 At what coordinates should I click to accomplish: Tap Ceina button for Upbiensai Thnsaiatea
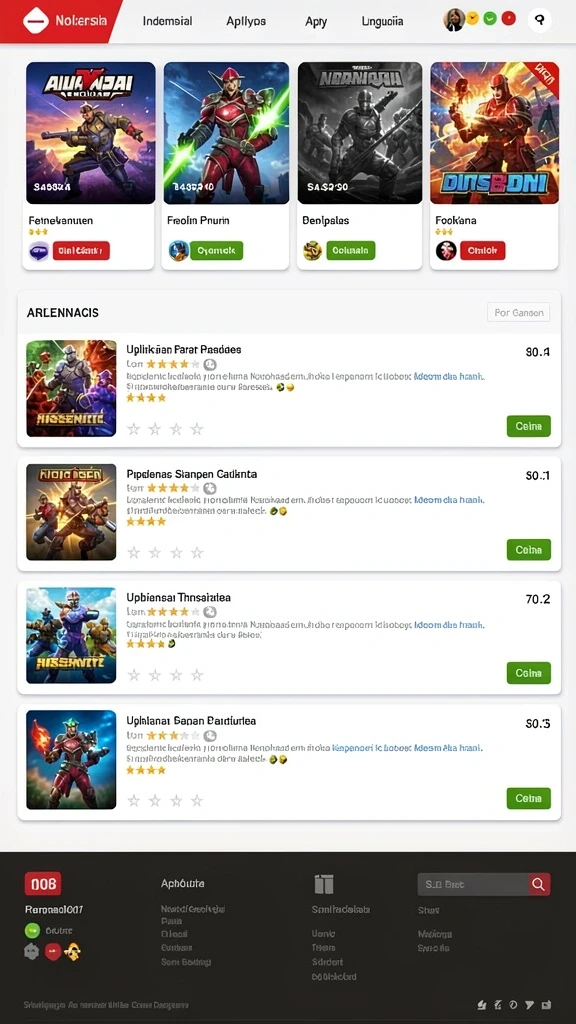[x=528, y=673]
